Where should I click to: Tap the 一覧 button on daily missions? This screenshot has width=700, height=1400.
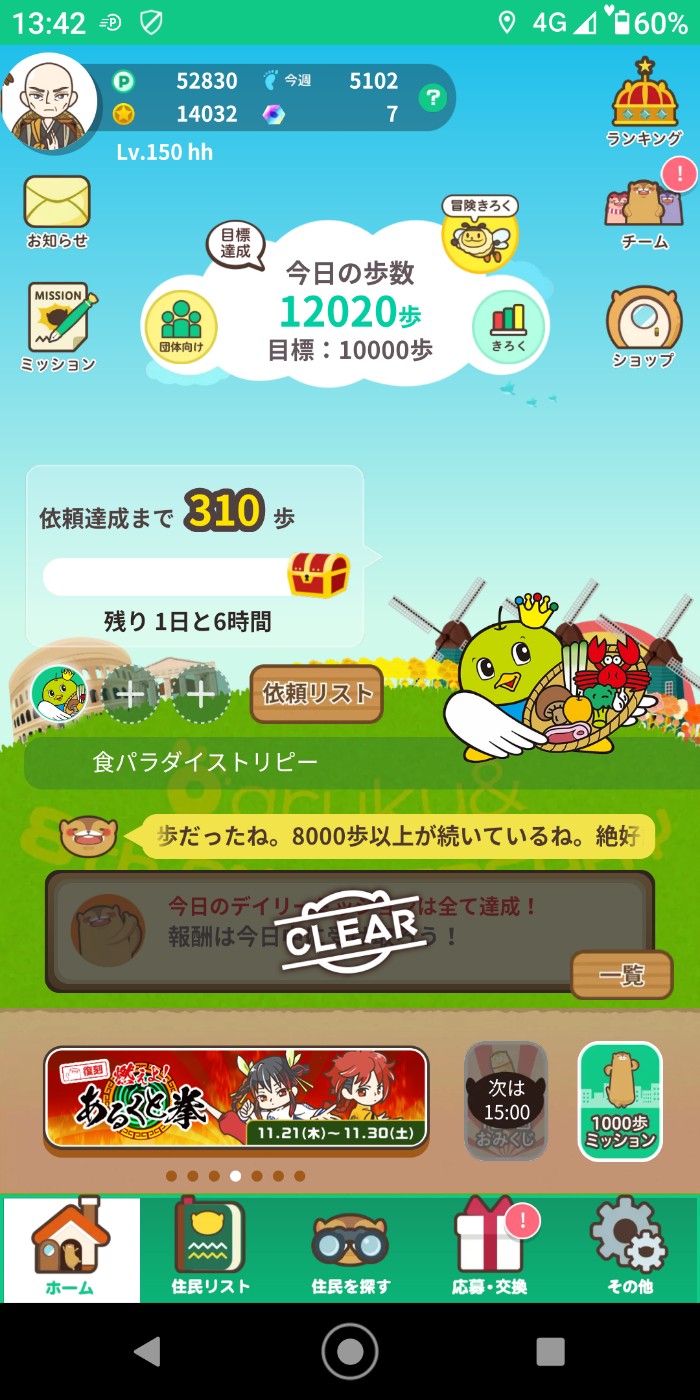click(x=621, y=974)
